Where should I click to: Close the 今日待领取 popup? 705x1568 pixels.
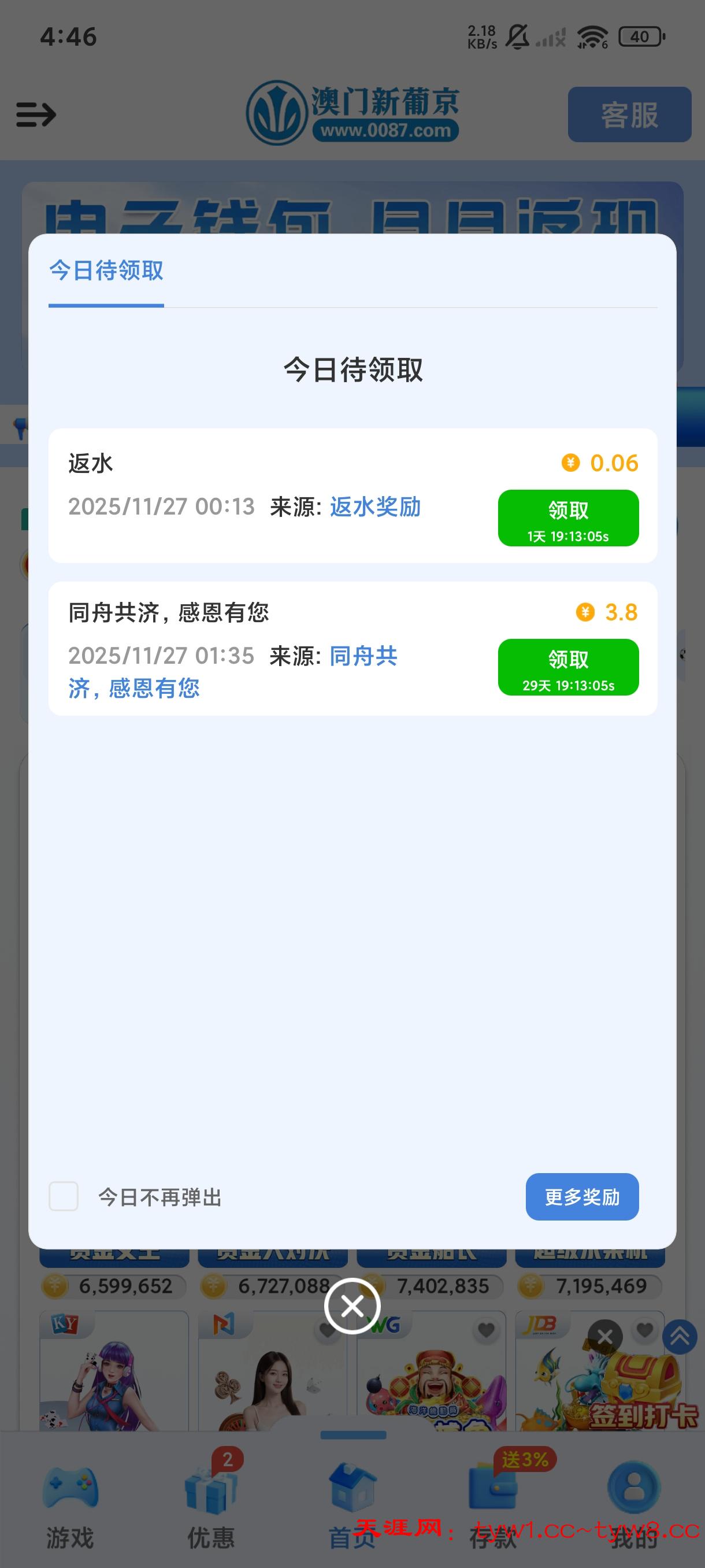352,1306
